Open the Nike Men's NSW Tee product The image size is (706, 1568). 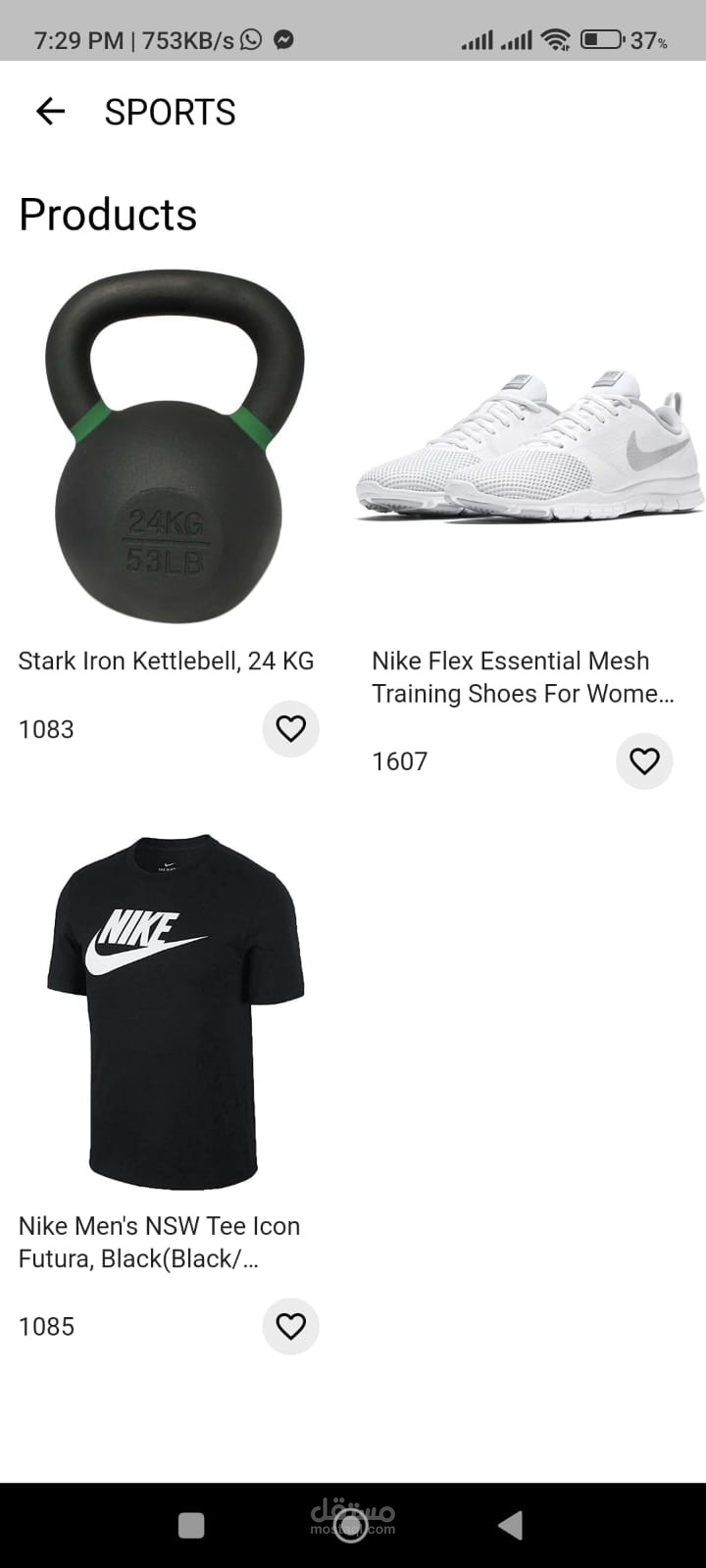click(175, 1011)
